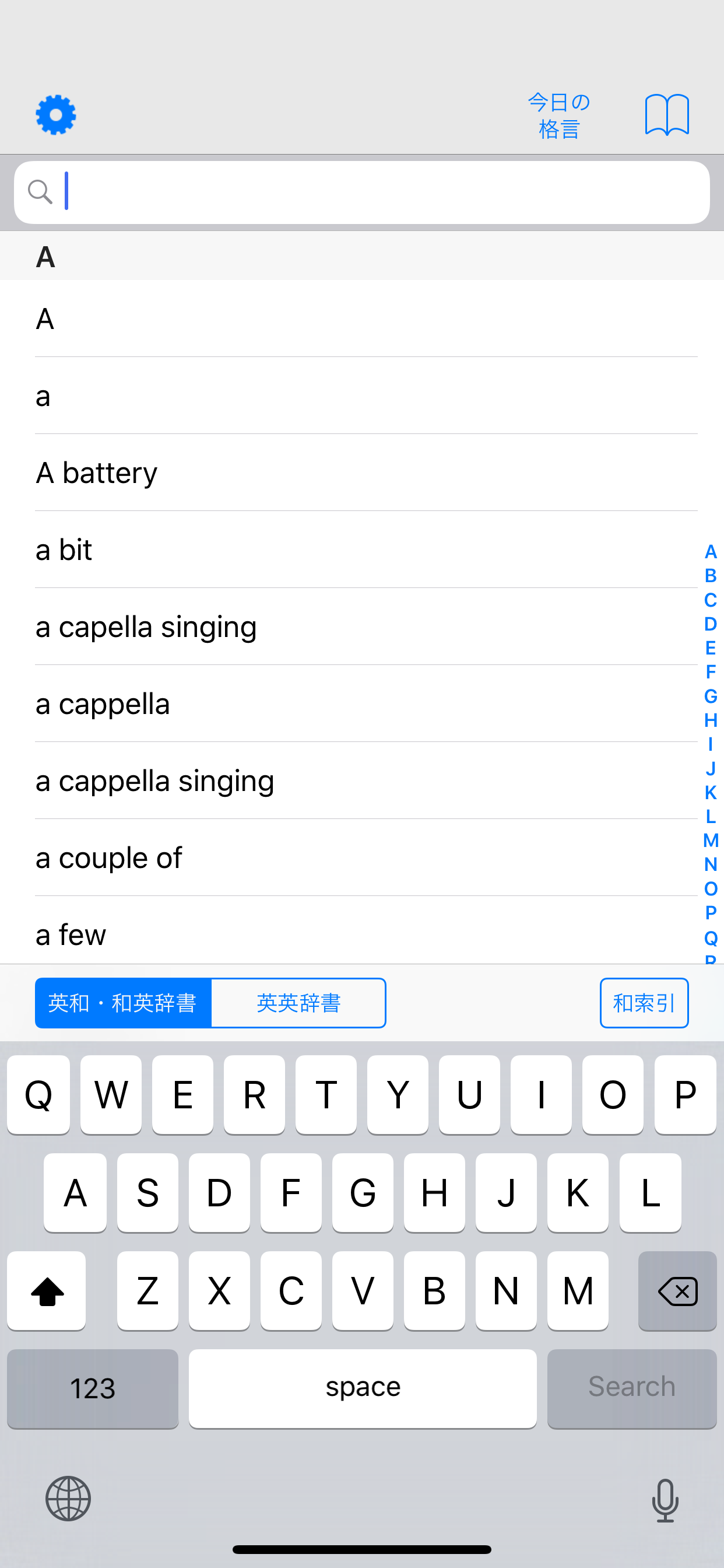The image size is (724, 1568).
Task: Tap the 123 numbers key
Action: [92, 1388]
